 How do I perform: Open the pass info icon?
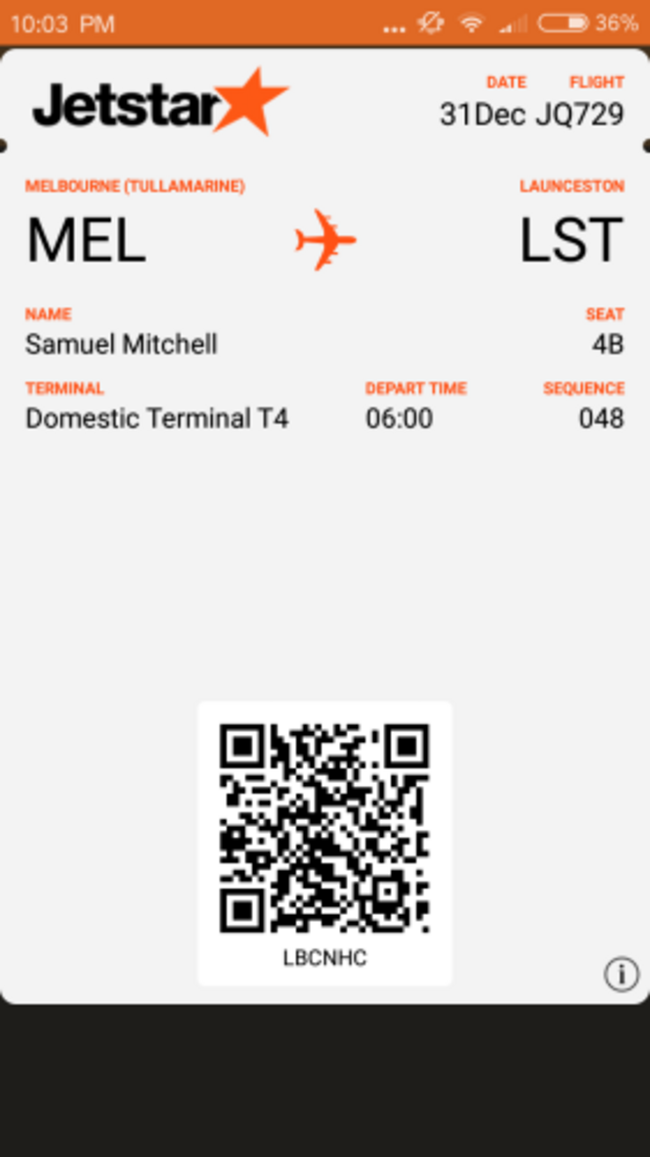coord(621,973)
